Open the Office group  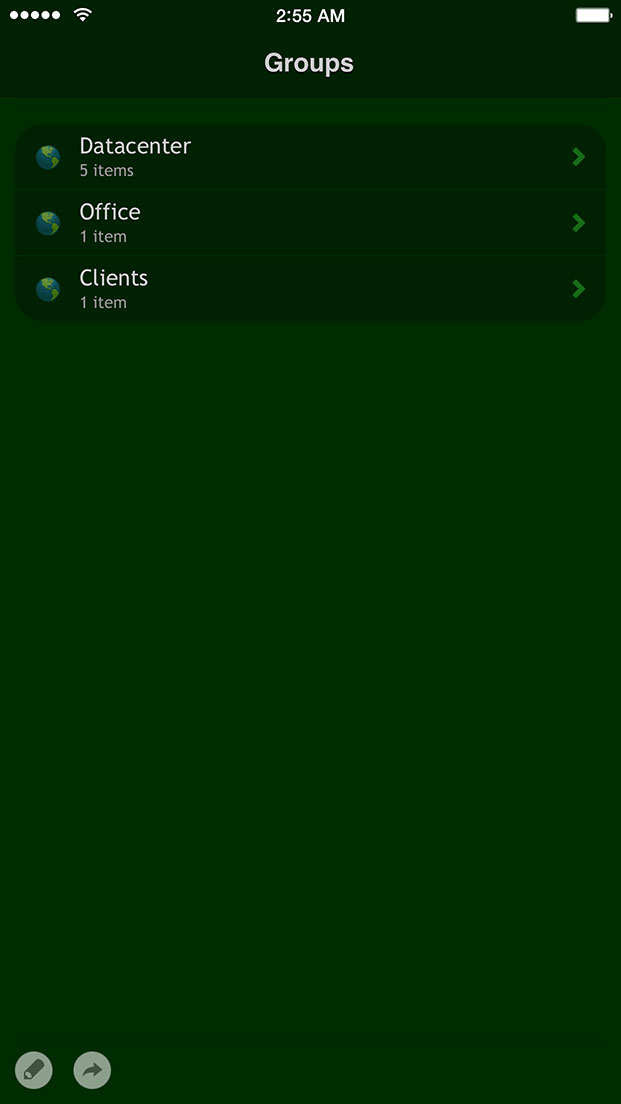(310, 222)
